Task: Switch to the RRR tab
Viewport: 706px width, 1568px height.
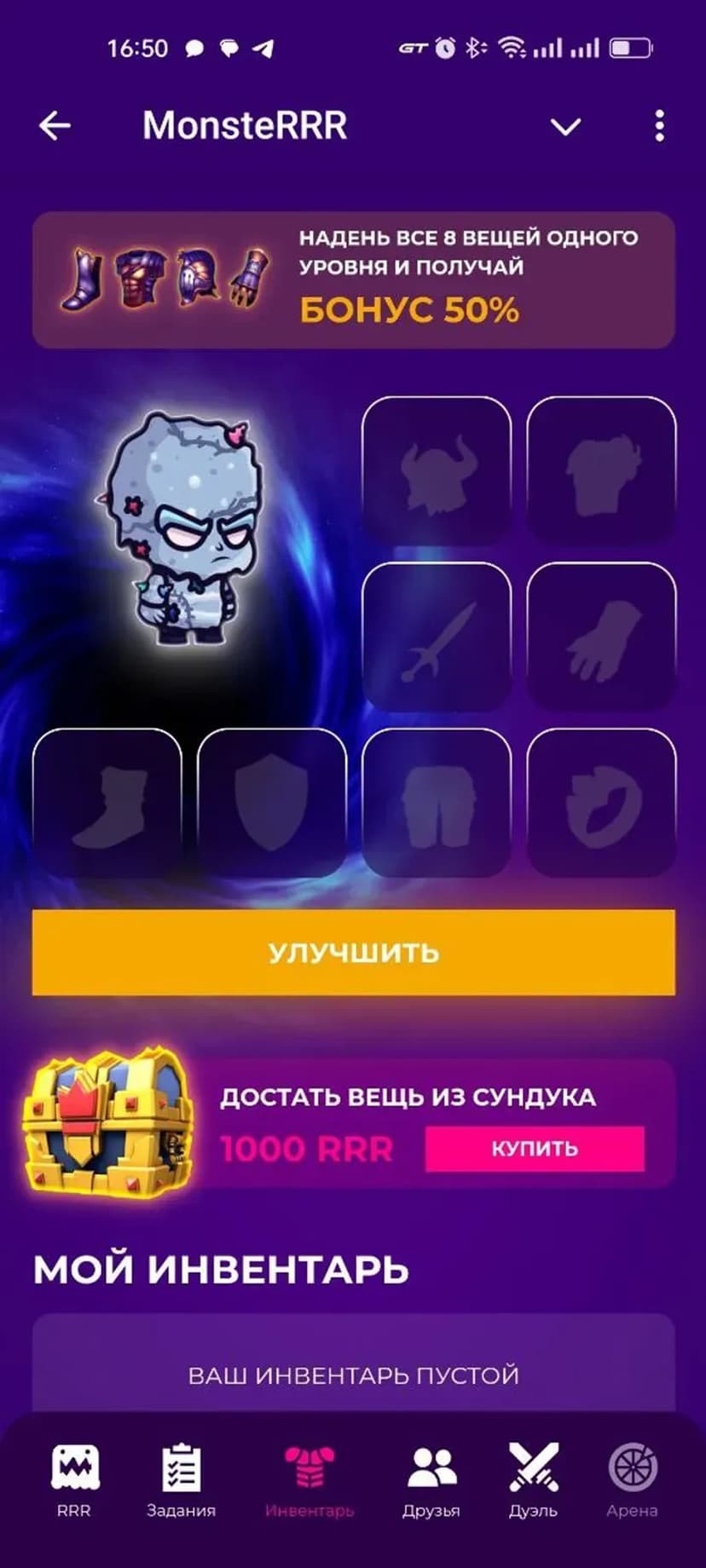Action: click(74, 1480)
